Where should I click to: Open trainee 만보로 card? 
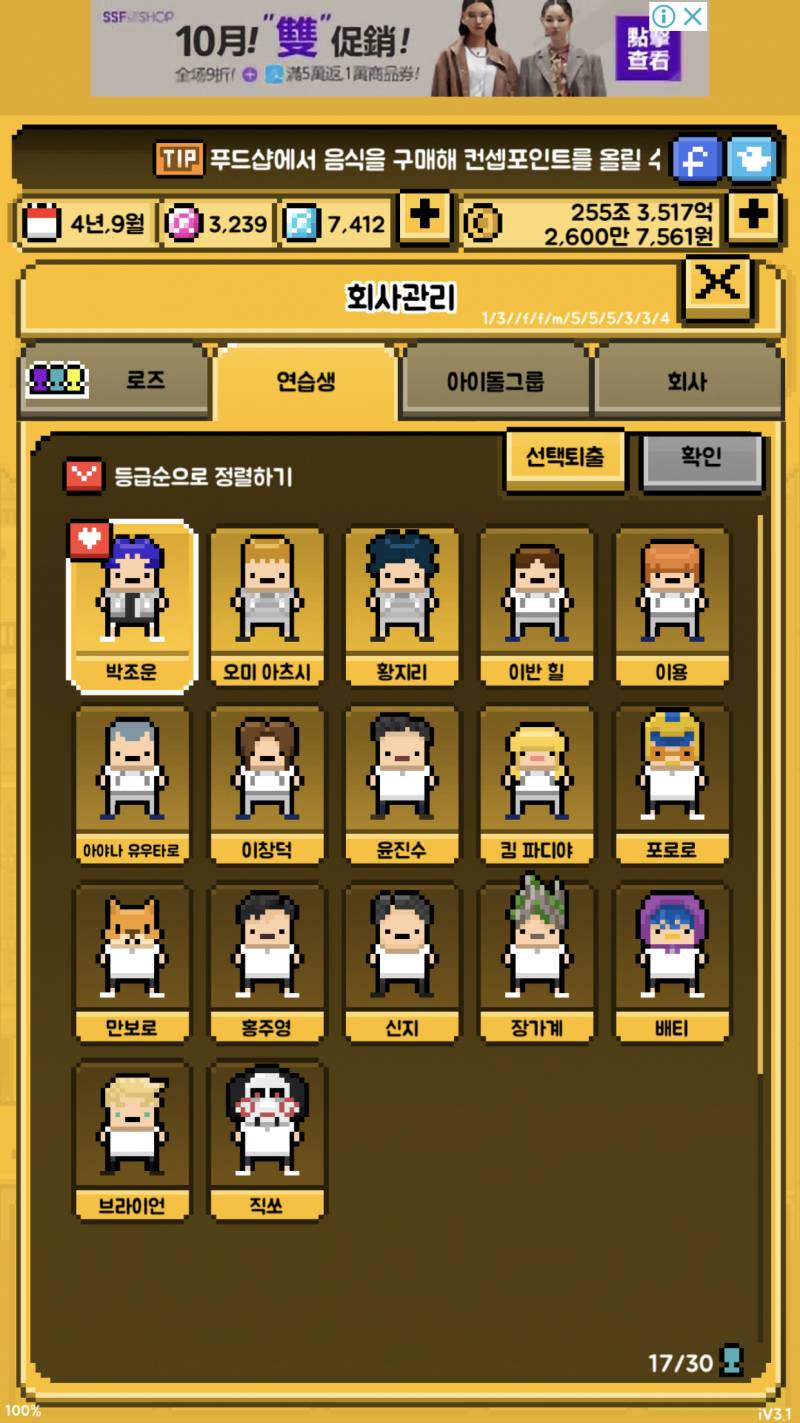click(x=132, y=960)
